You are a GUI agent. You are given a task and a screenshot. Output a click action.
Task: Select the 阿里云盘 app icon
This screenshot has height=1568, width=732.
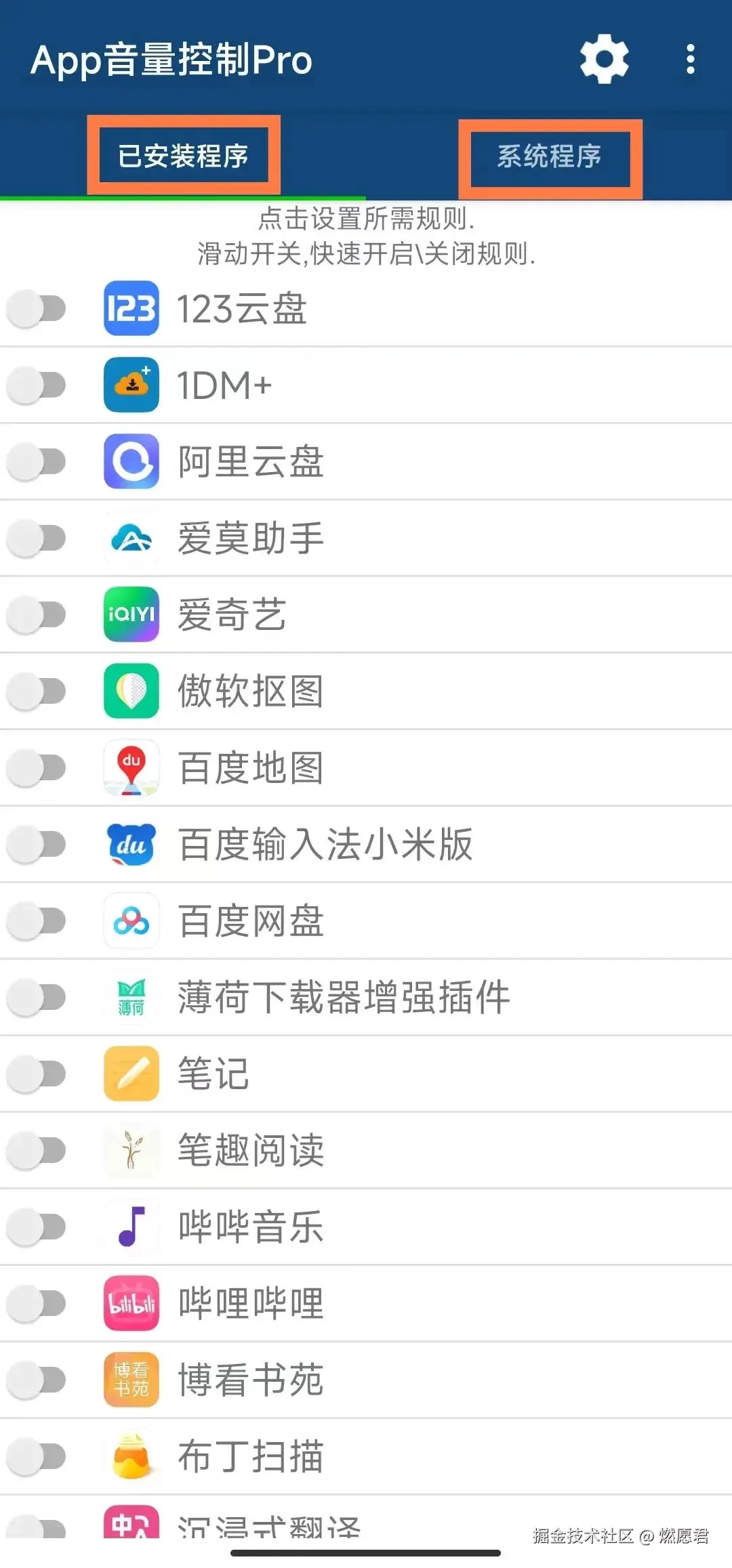point(131,461)
